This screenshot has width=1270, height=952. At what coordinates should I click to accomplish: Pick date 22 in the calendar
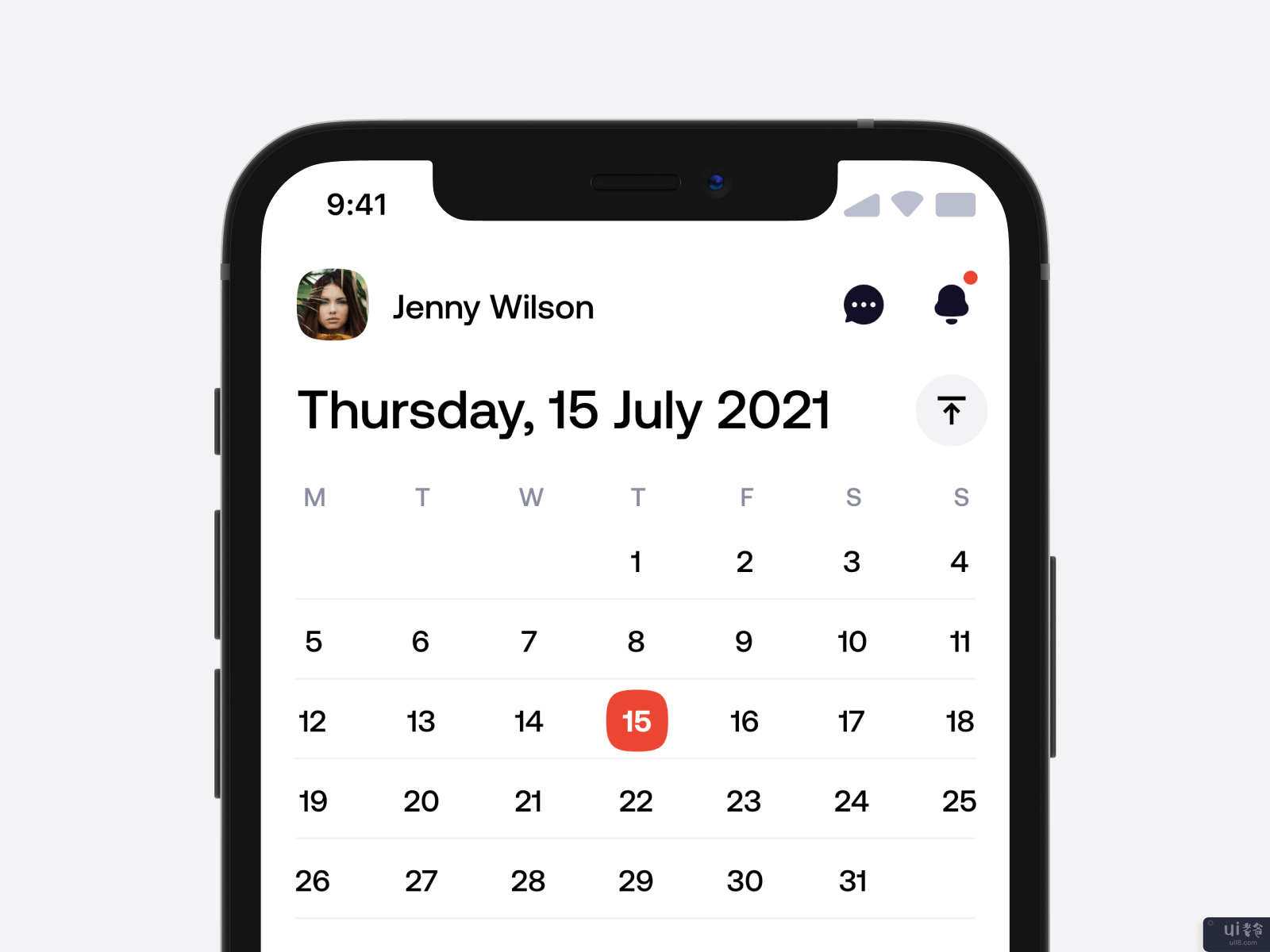[x=636, y=801]
